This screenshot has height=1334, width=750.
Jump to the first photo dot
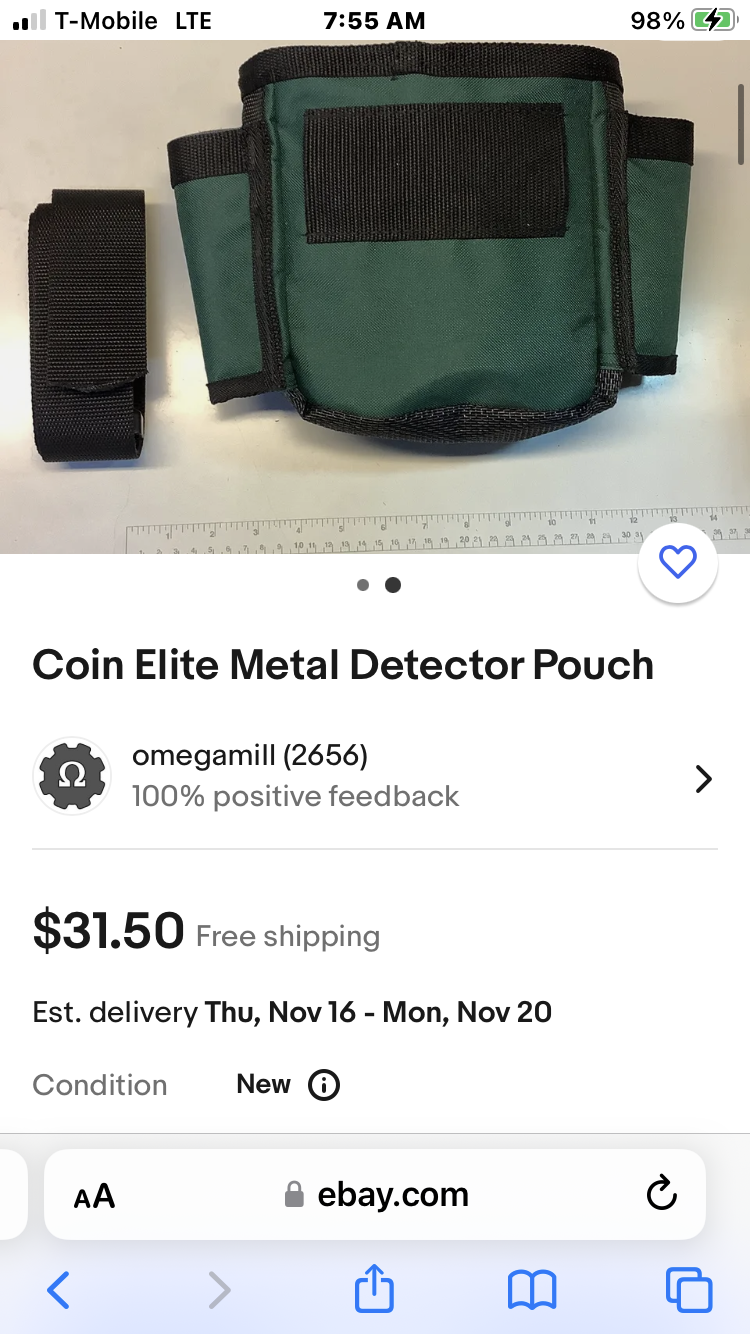click(x=363, y=585)
